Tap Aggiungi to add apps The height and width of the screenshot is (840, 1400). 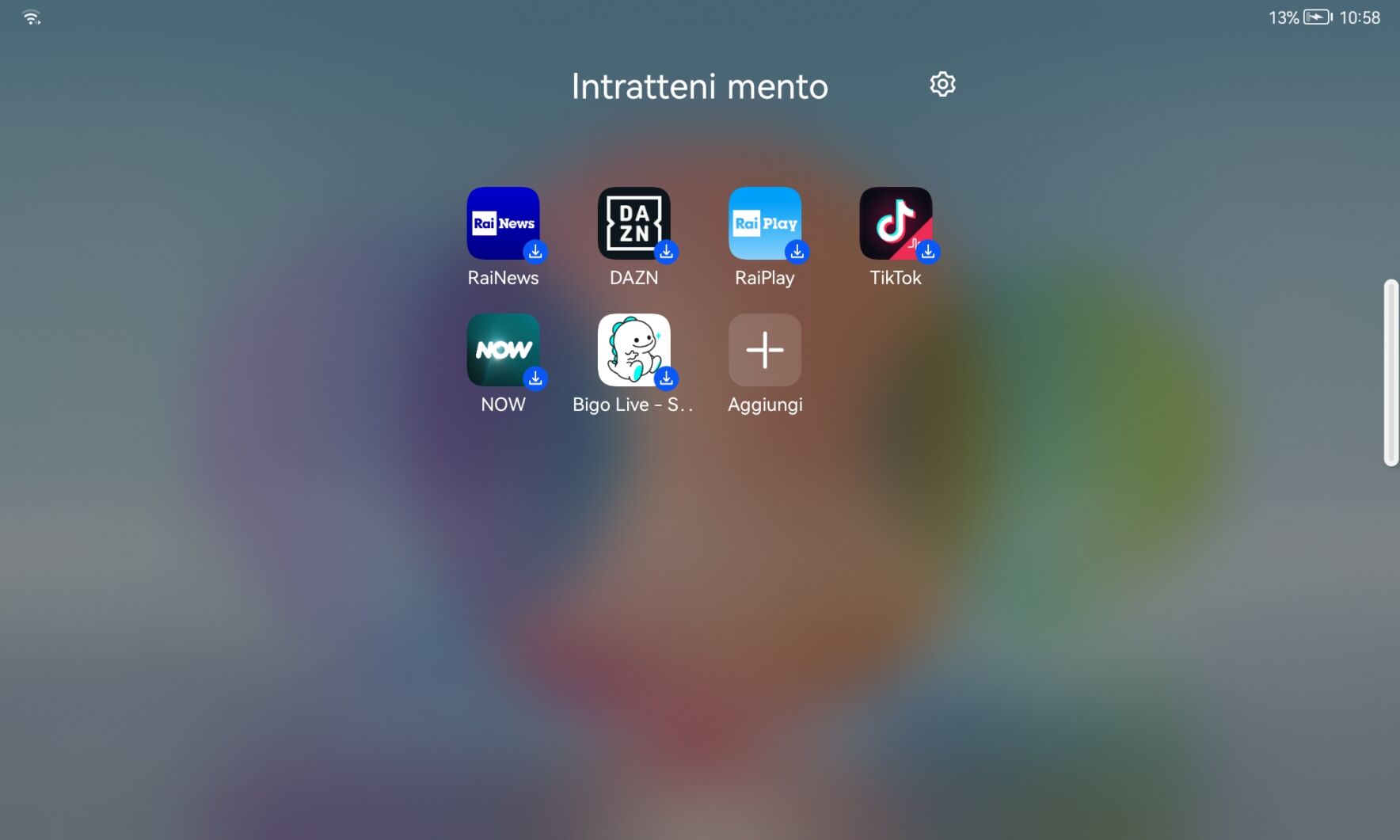click(x=765, y=350)
